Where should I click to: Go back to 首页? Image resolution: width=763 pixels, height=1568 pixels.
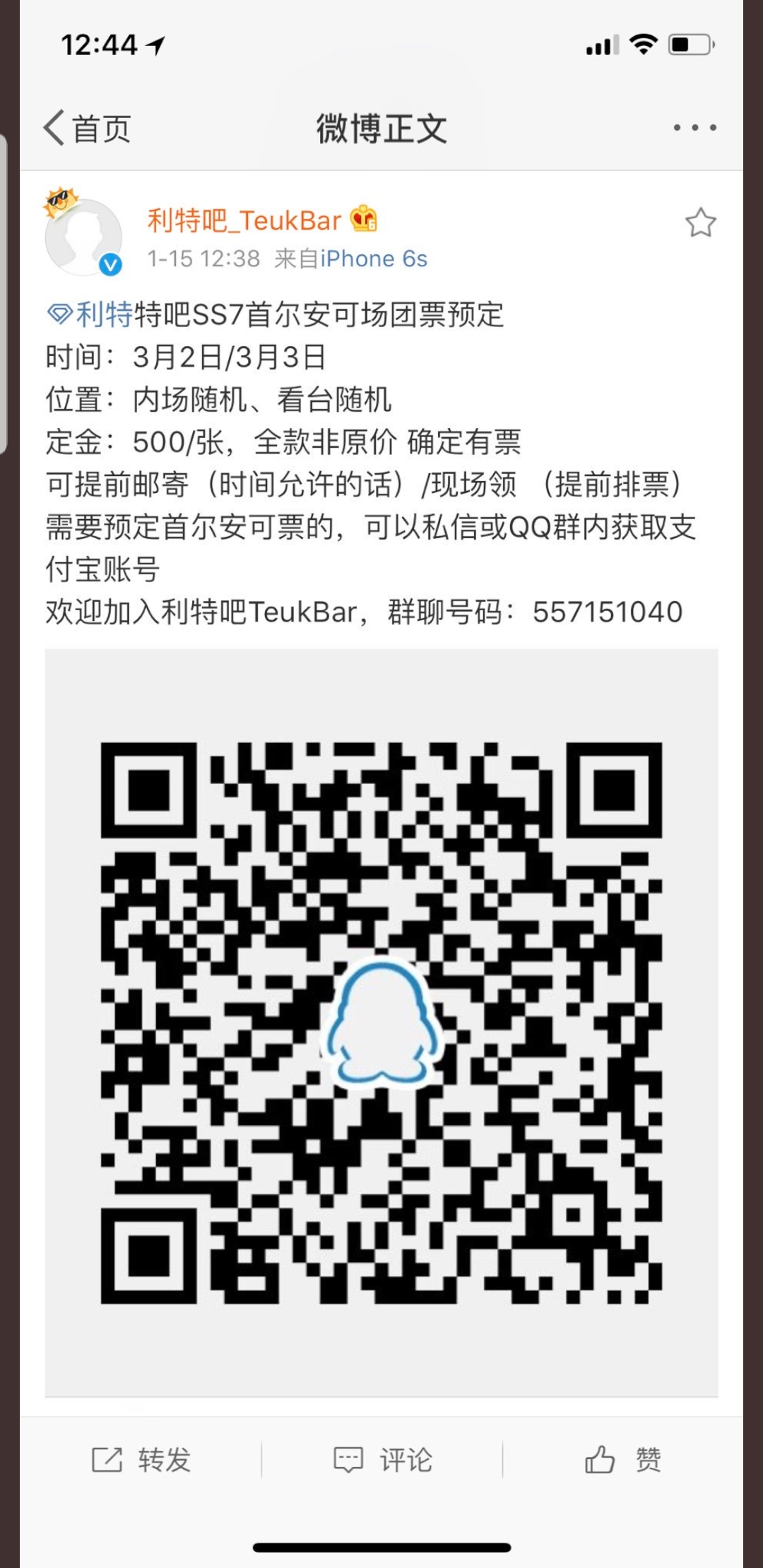(88, 129)
